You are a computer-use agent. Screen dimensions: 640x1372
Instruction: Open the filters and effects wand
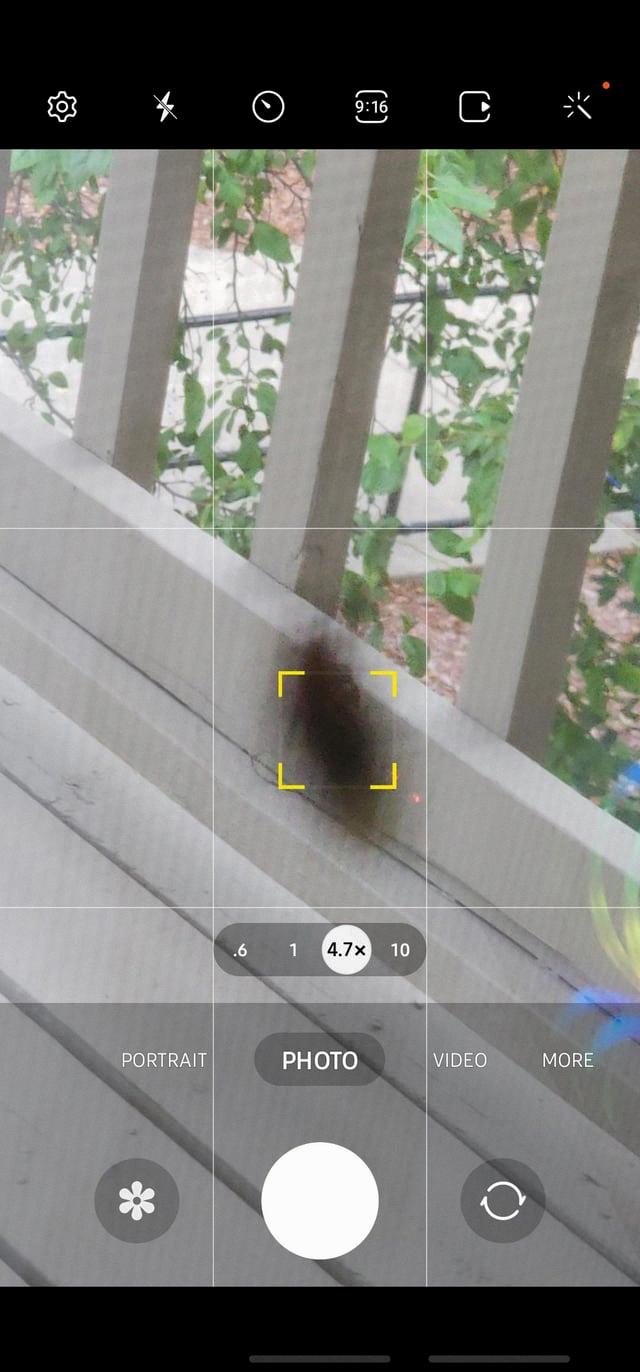[x=578, y=106]
